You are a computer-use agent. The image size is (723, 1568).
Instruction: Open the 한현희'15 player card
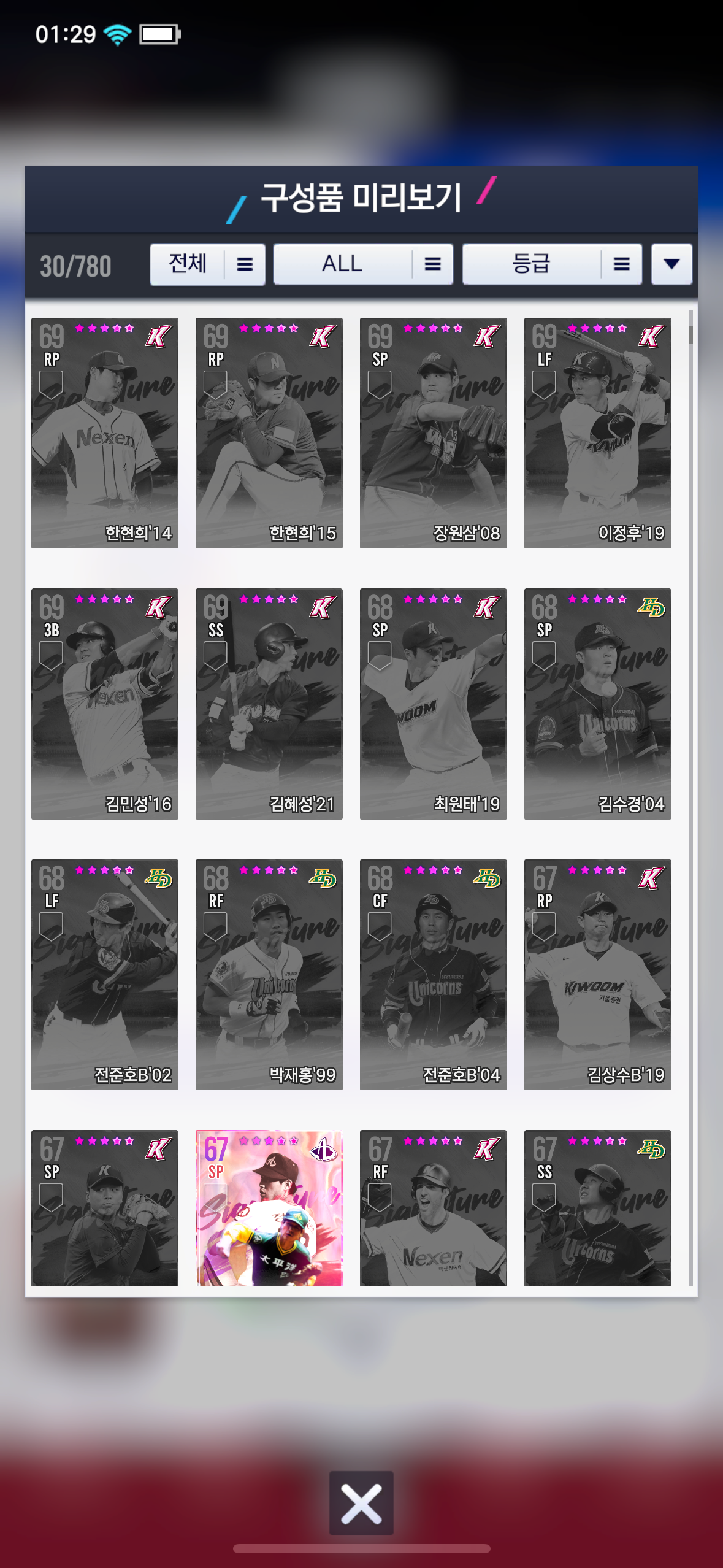(269, 432)
